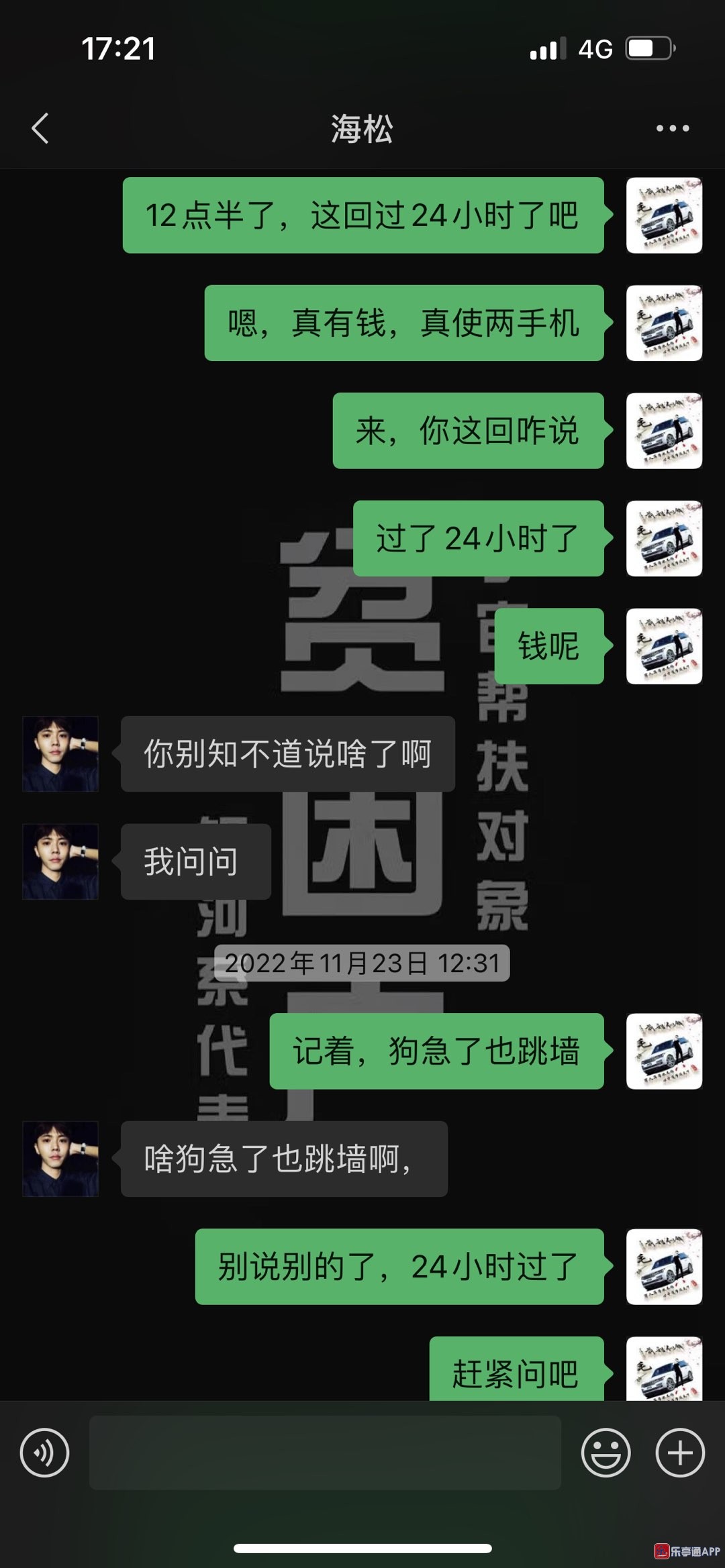Switch to voice message input
Image resolution: width=725 pixels, height=1568 pixels.
point(44,1453)
